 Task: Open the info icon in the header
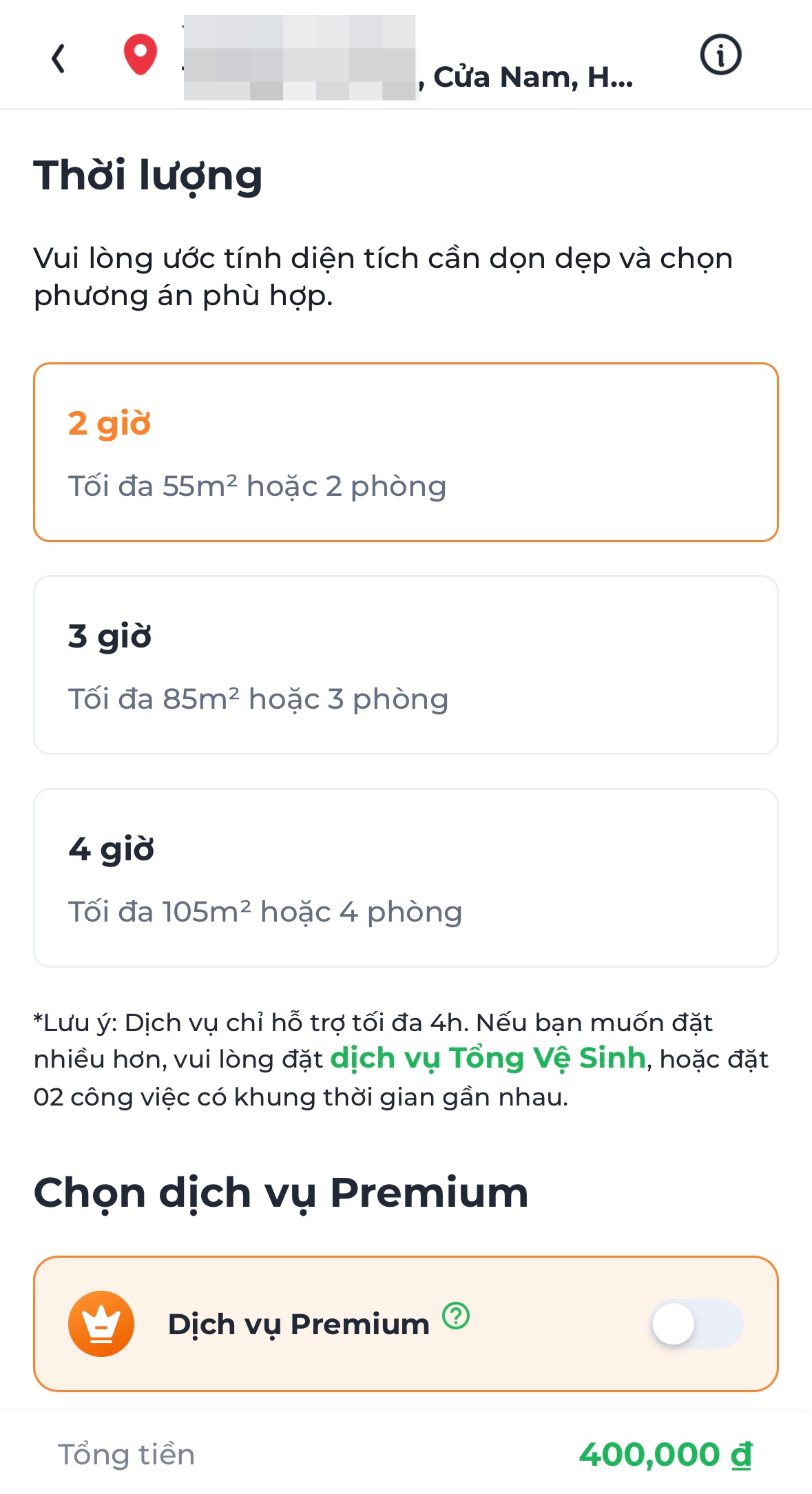[x=720, y=55]
